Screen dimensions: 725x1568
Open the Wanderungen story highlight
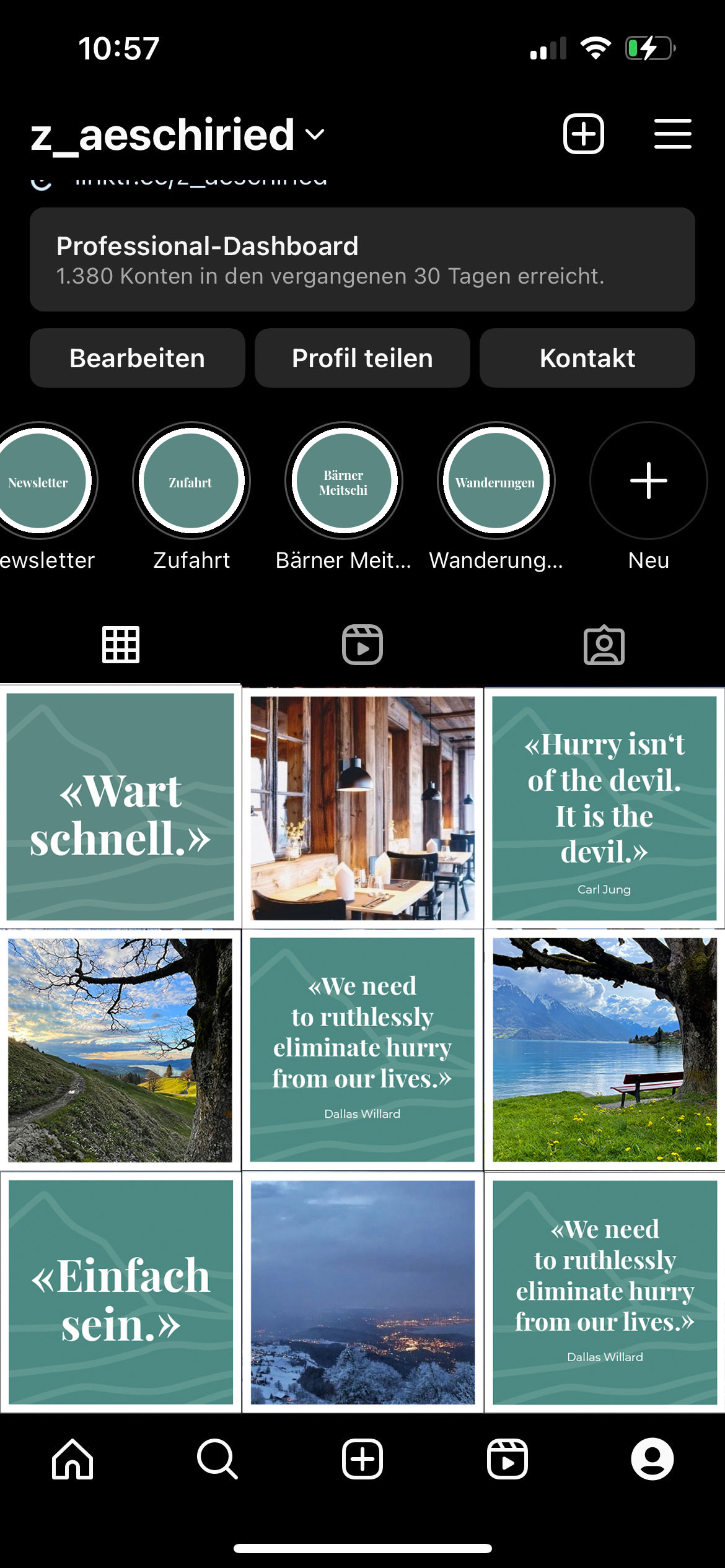496,481
